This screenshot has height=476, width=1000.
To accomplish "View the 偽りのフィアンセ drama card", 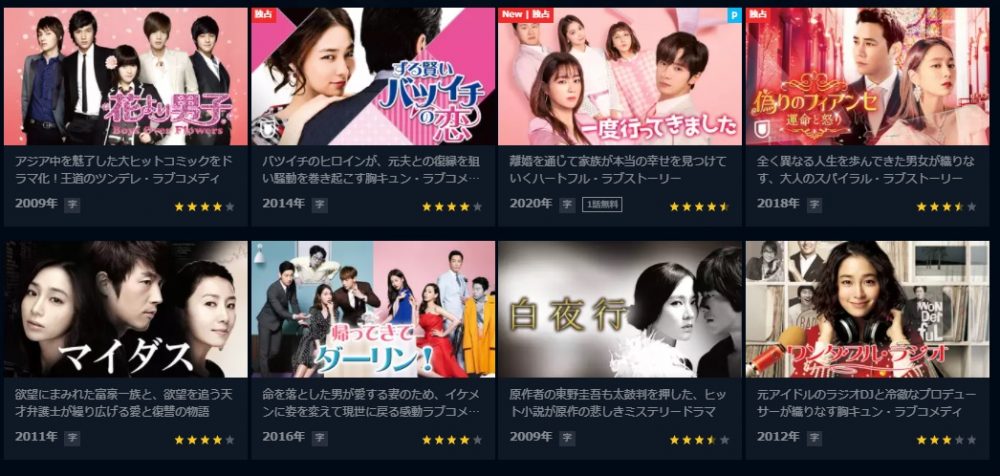I will (x=867, y=78).
